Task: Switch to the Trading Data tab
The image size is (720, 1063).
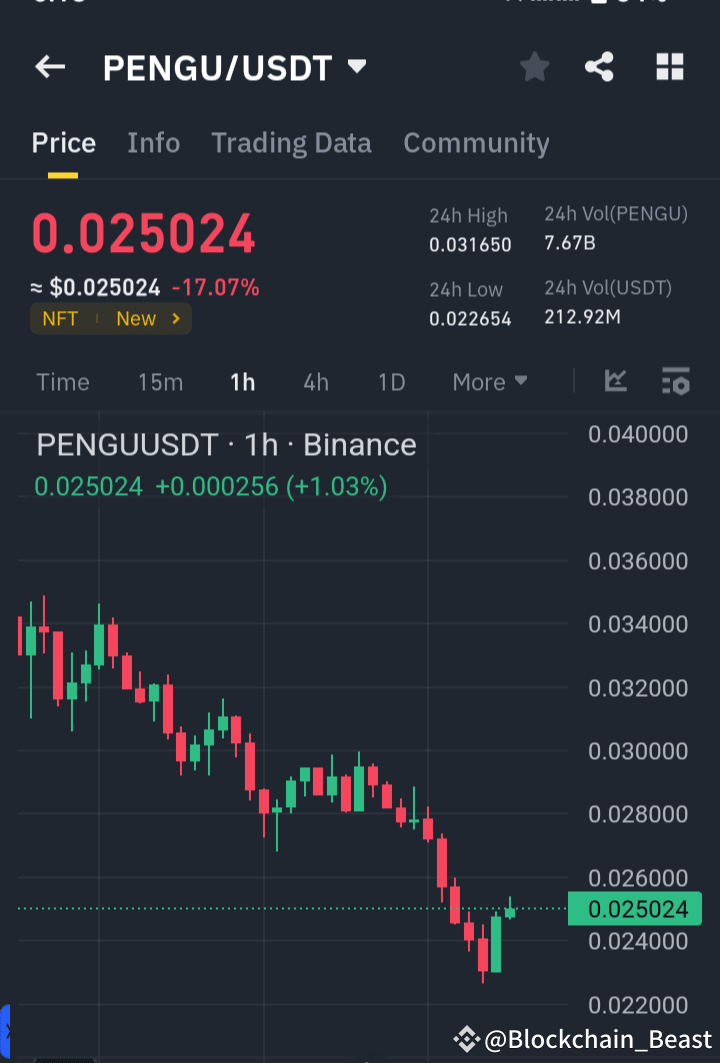Action: tap(291, 143)
